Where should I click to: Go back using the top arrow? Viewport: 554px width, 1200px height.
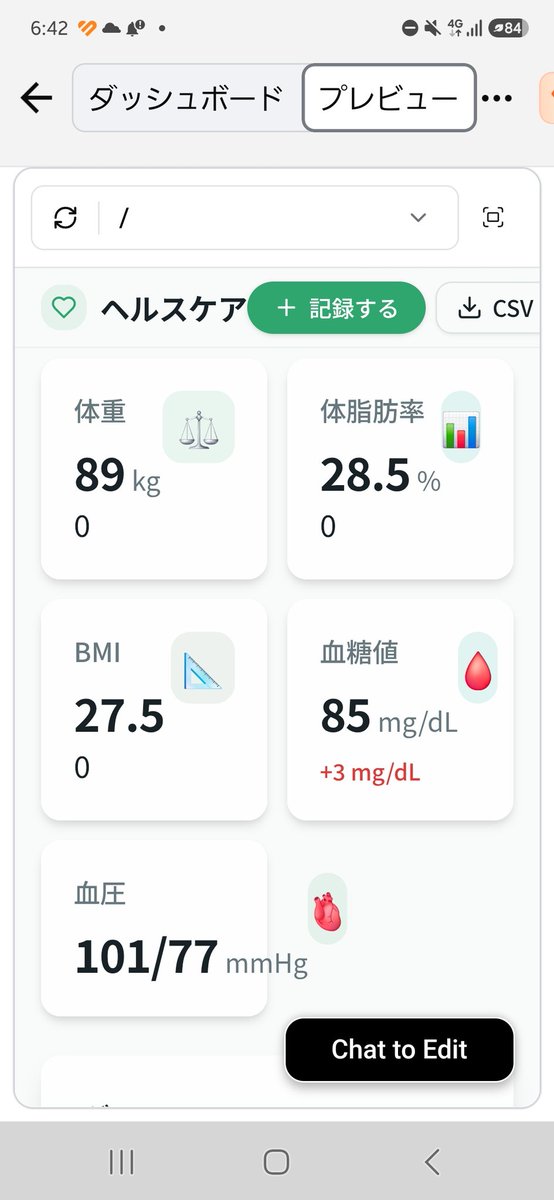tap(36, 98)
